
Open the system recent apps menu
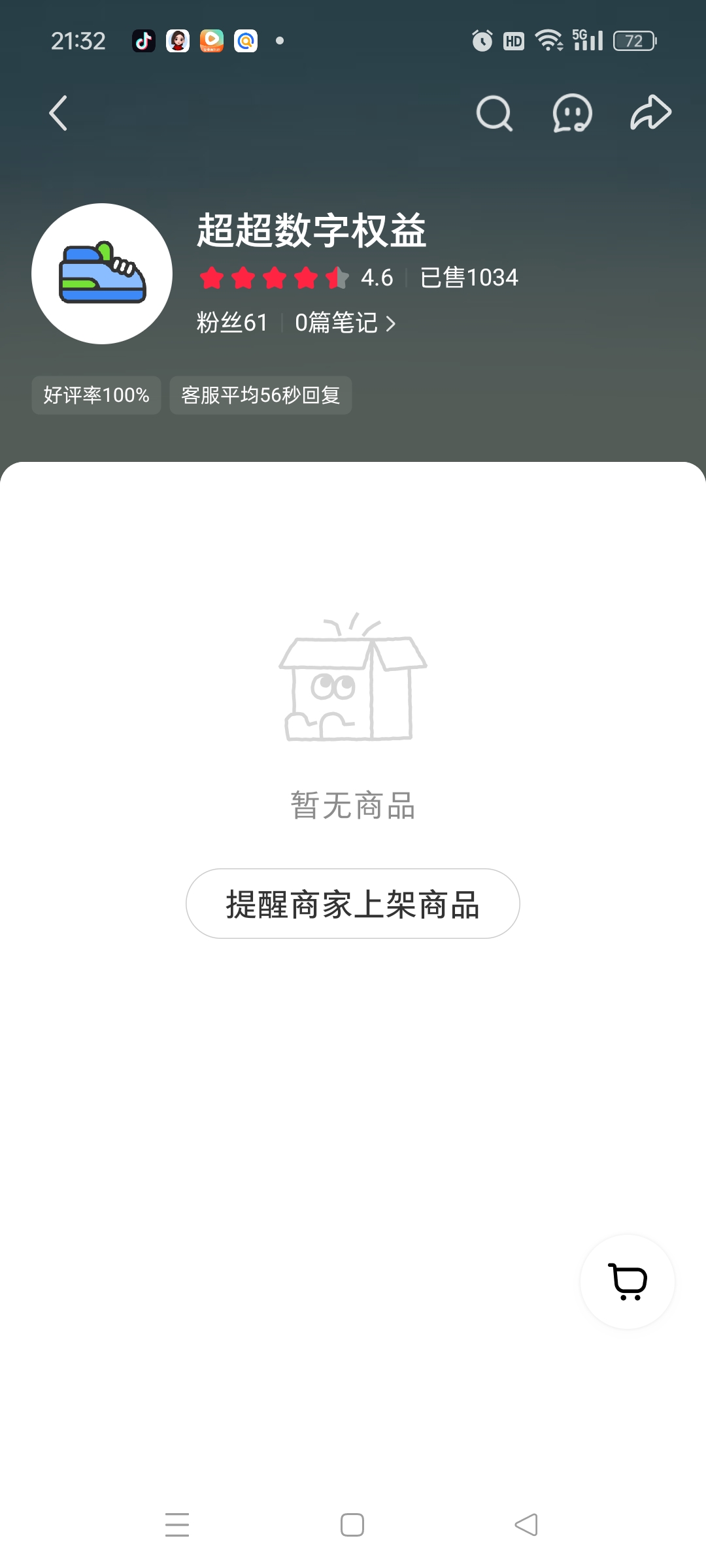point(177,1525)
